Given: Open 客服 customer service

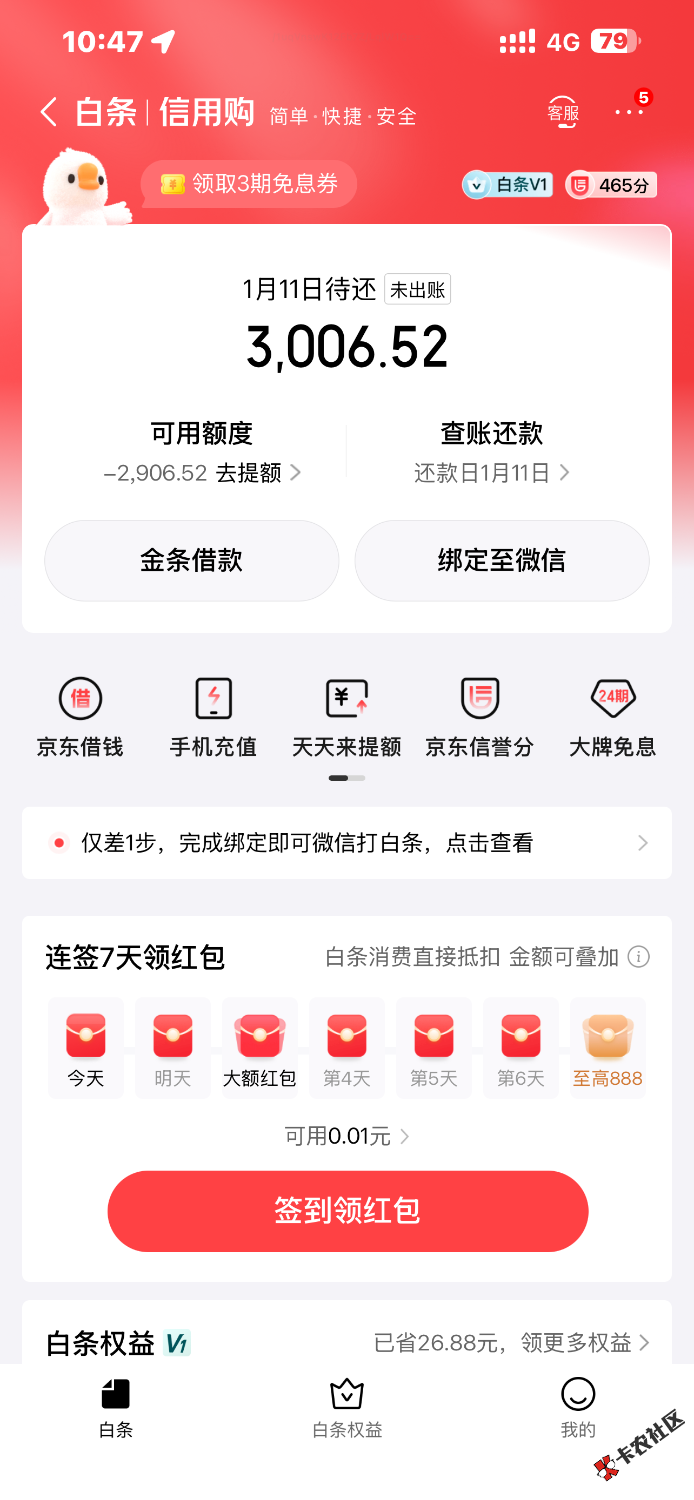Looking at the screenshot, I should (x=563, y=112).
